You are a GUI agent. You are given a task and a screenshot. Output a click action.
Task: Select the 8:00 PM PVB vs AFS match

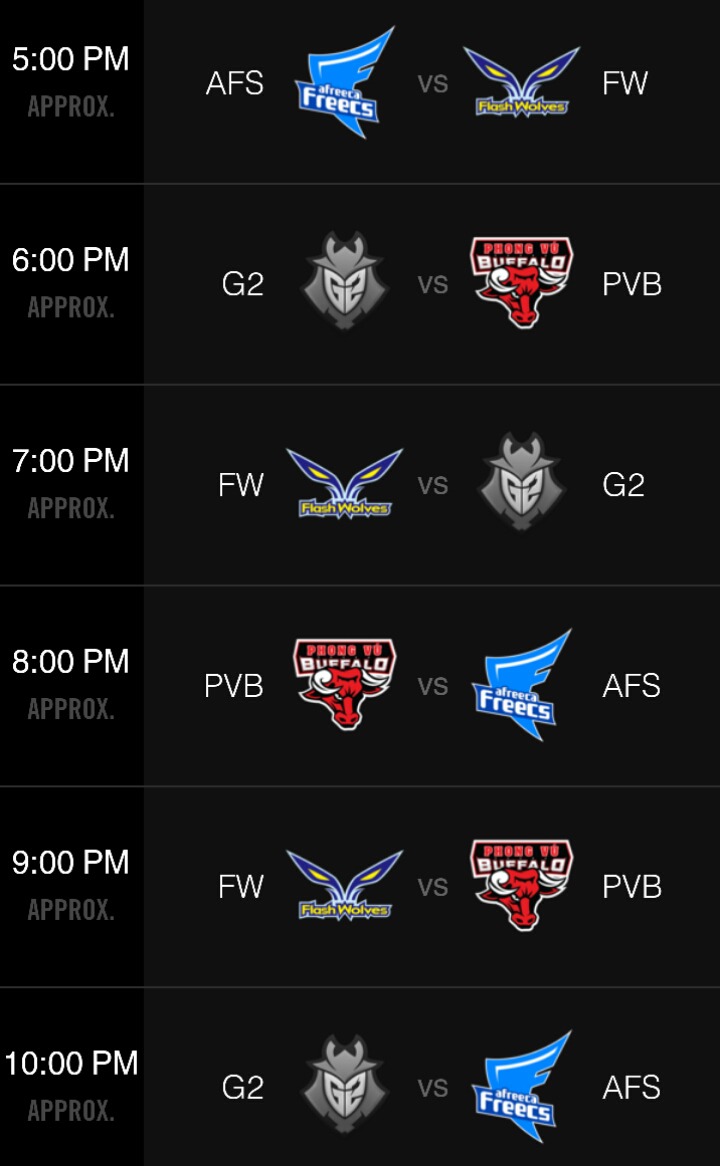point(360,686)
